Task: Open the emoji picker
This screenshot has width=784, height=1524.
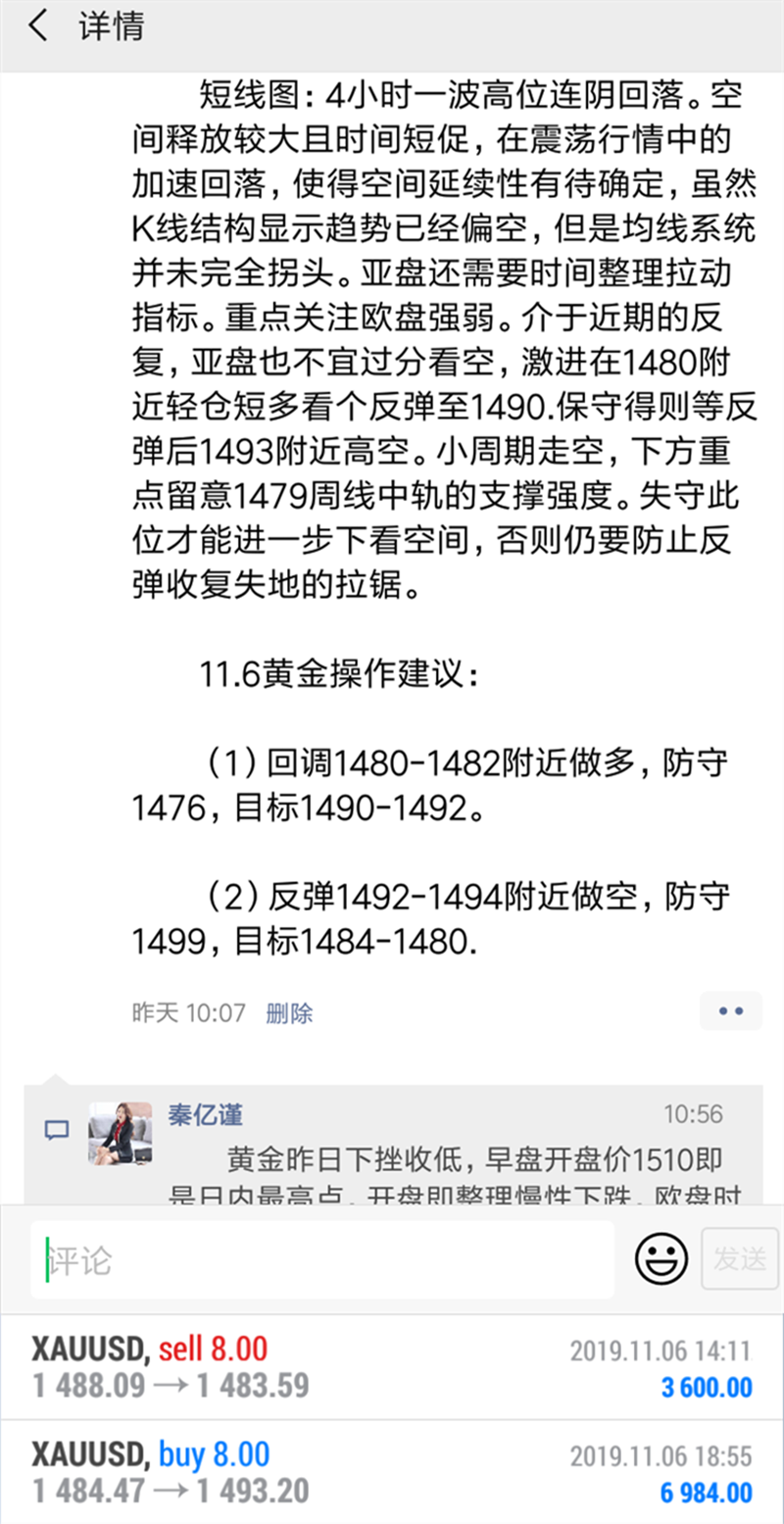Action: (661, 1258)
